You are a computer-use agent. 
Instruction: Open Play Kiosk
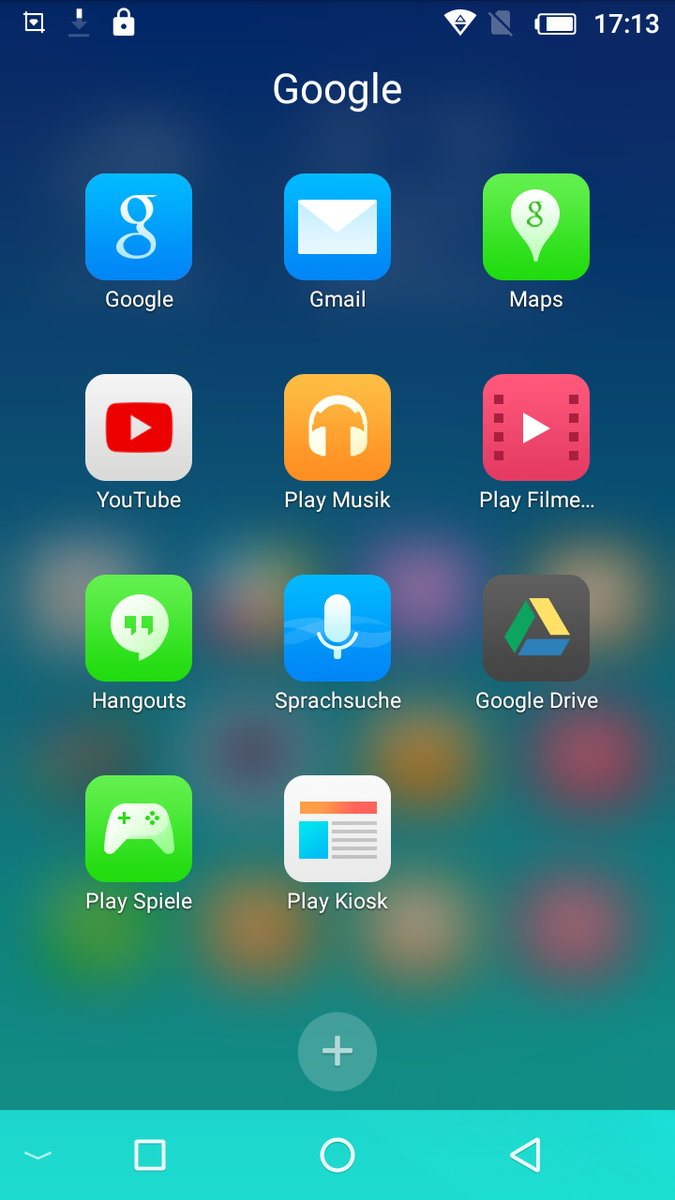click(337, 828)
